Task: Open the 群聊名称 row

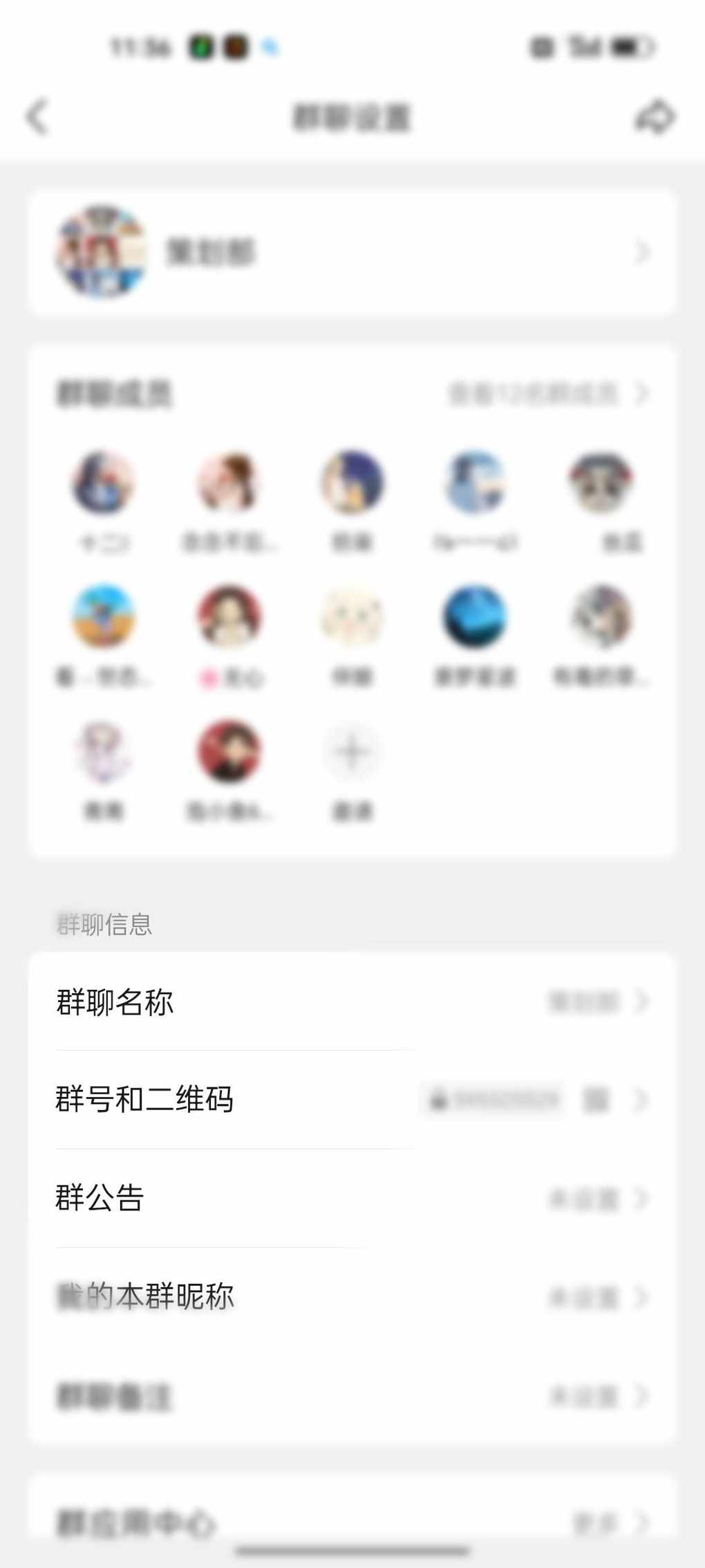Action: [351, 1002]
